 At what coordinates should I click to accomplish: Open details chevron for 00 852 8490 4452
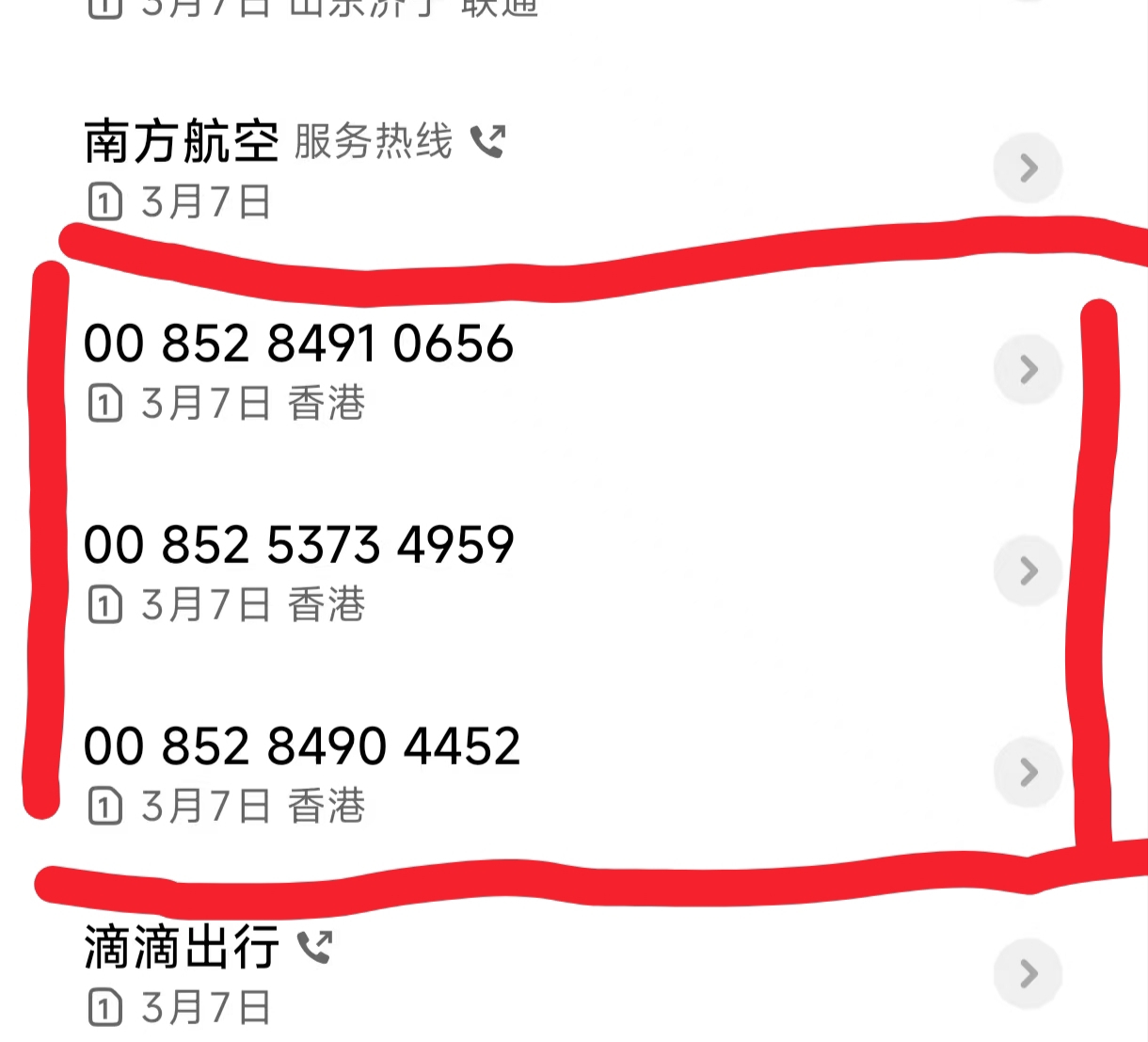(x=1028, y=772)
